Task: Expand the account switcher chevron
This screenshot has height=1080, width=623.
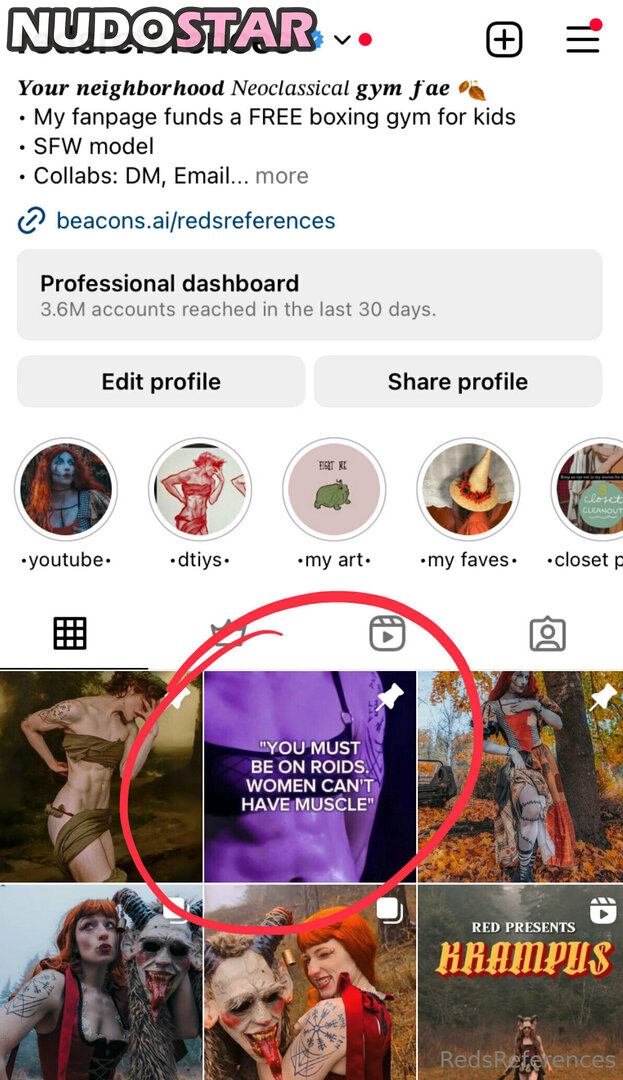Action: pos(342,40)
